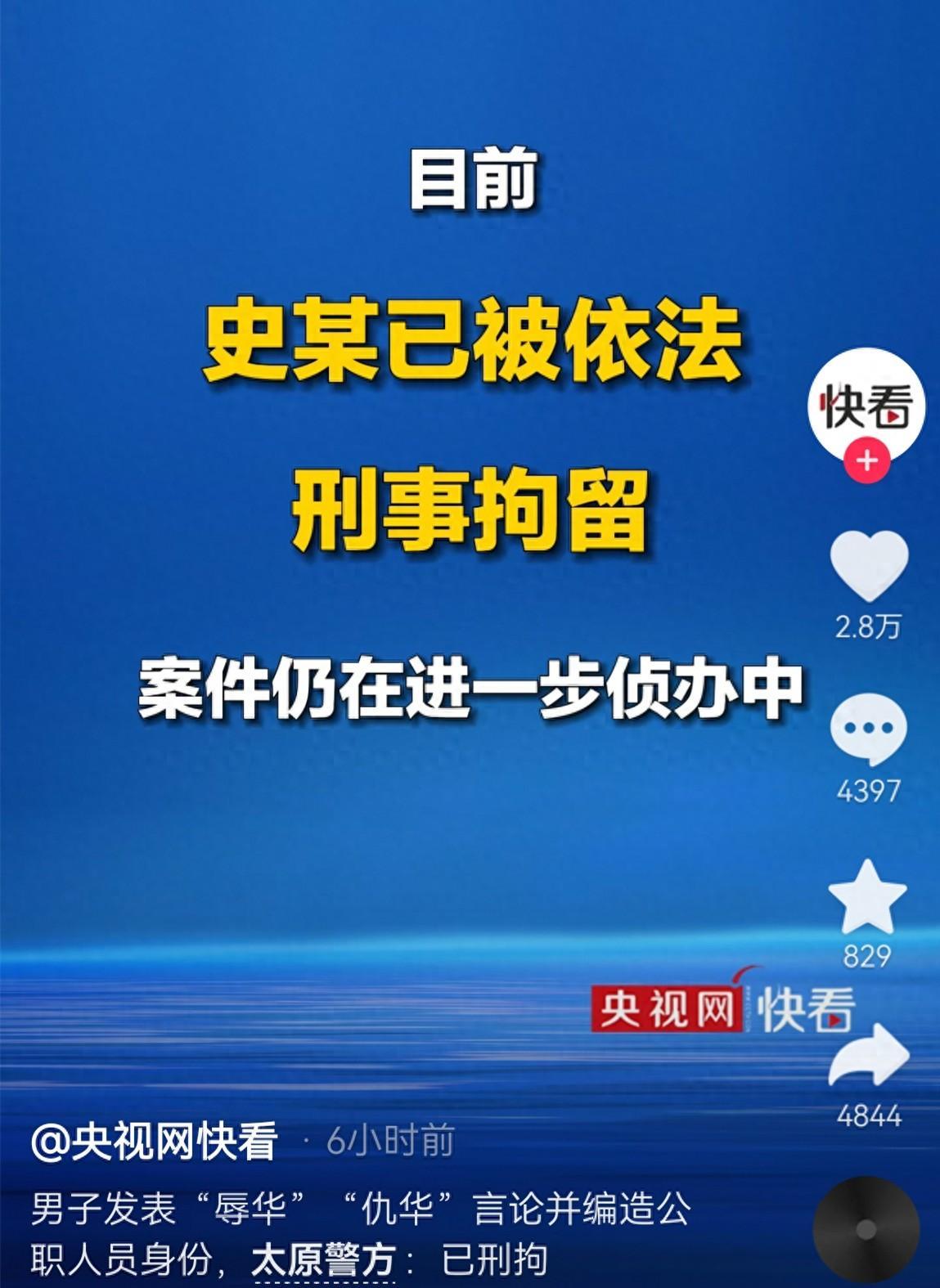940x1288 pixels.
Task: Follow 央视网快看 with the red plus button
Action: (866, 460)
